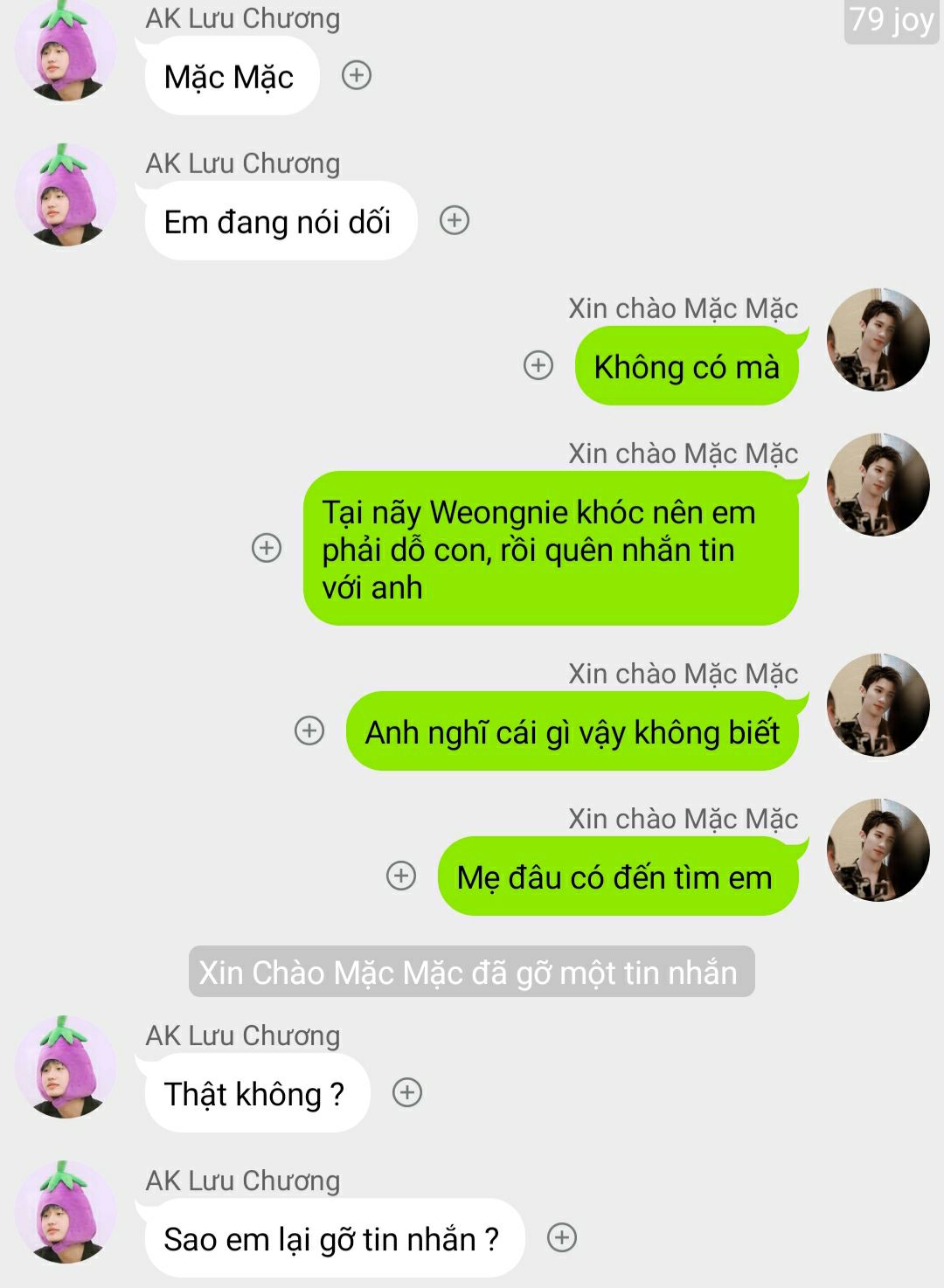Tap the plus icon beside "Mẹ đâu có đến tìm em"

coord(401,876)
